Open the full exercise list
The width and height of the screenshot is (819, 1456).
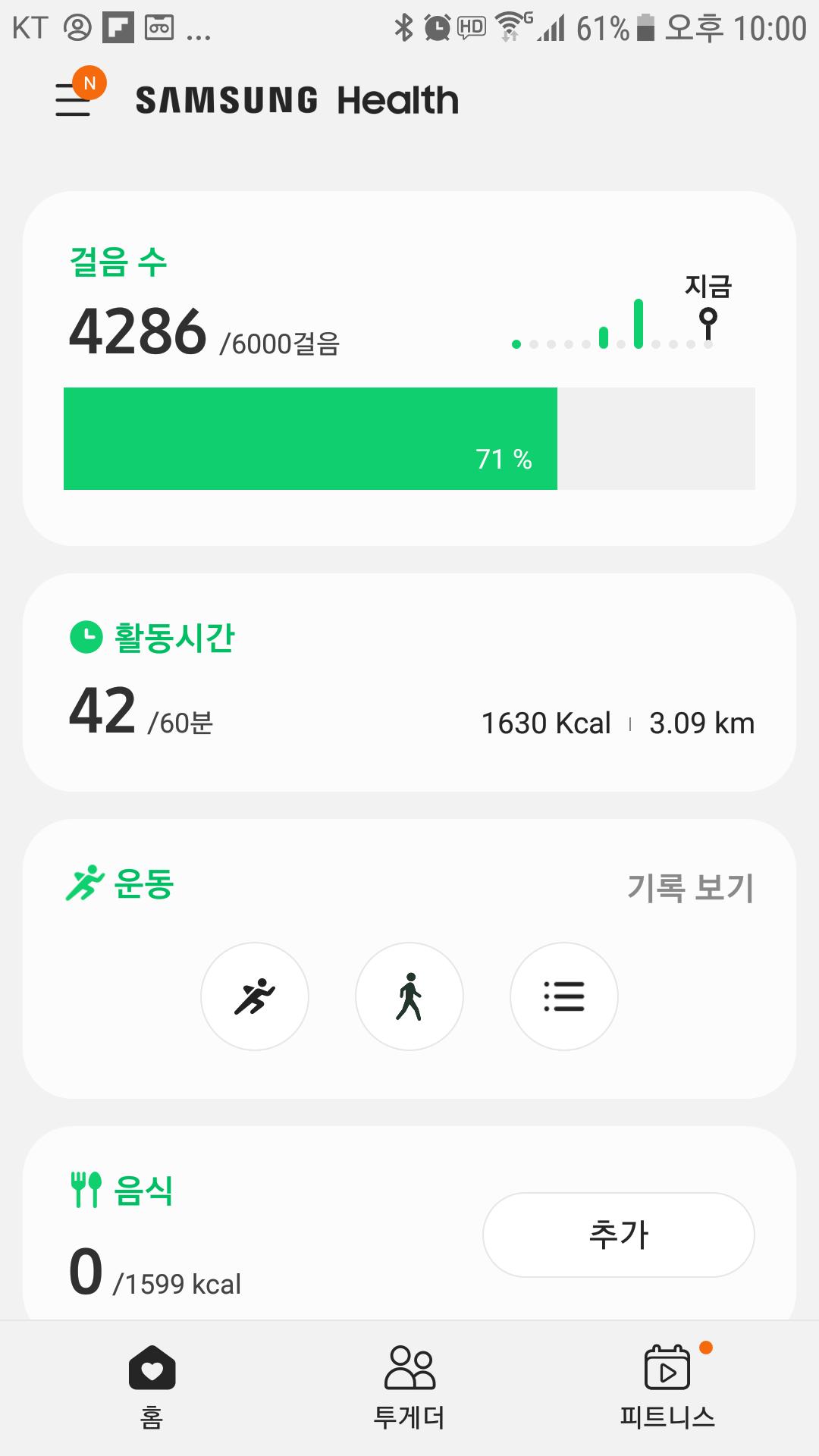tap(564, 996)
